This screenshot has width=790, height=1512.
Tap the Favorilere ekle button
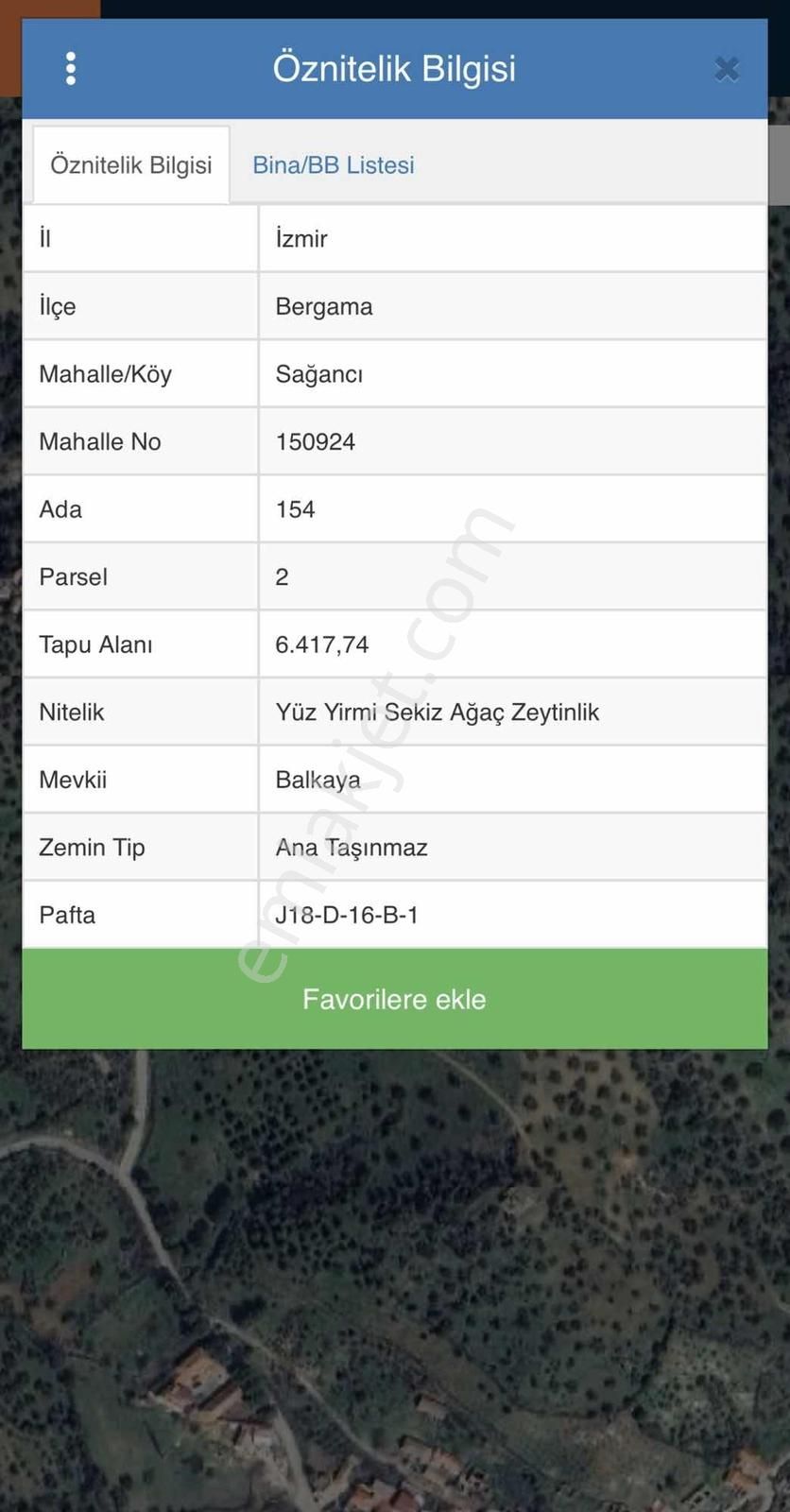click(x=394, y=999)
